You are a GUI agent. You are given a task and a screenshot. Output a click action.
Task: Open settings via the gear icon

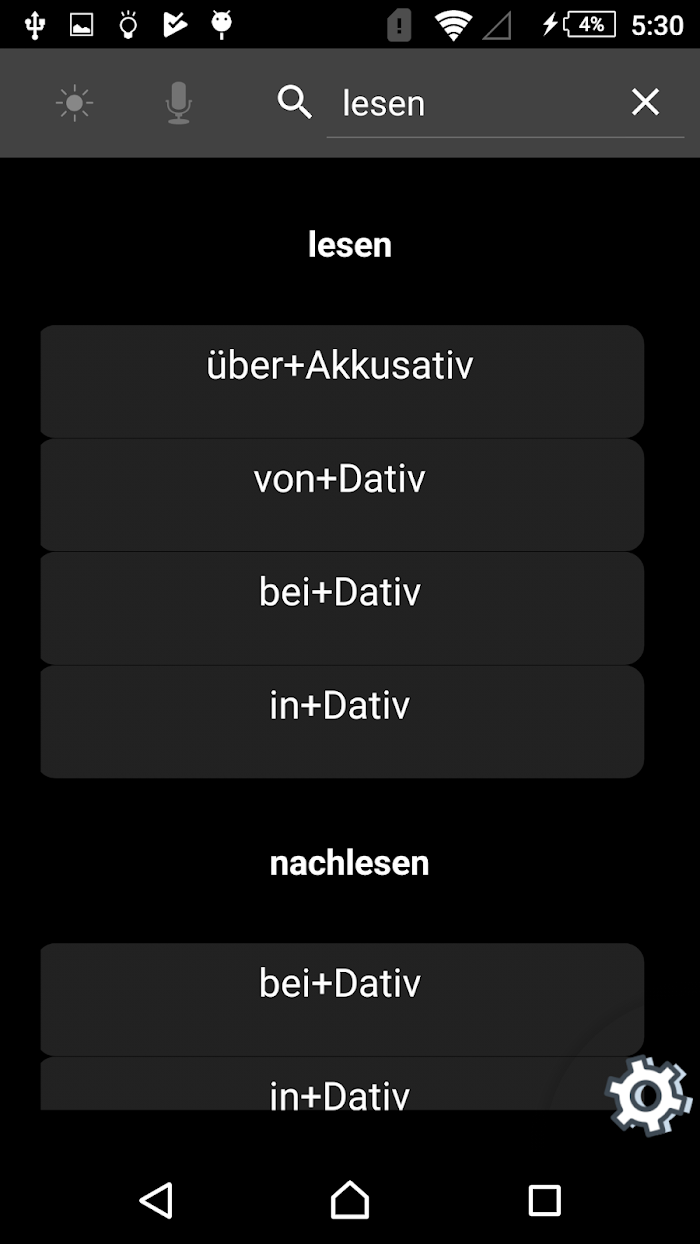pos(648,1096)
